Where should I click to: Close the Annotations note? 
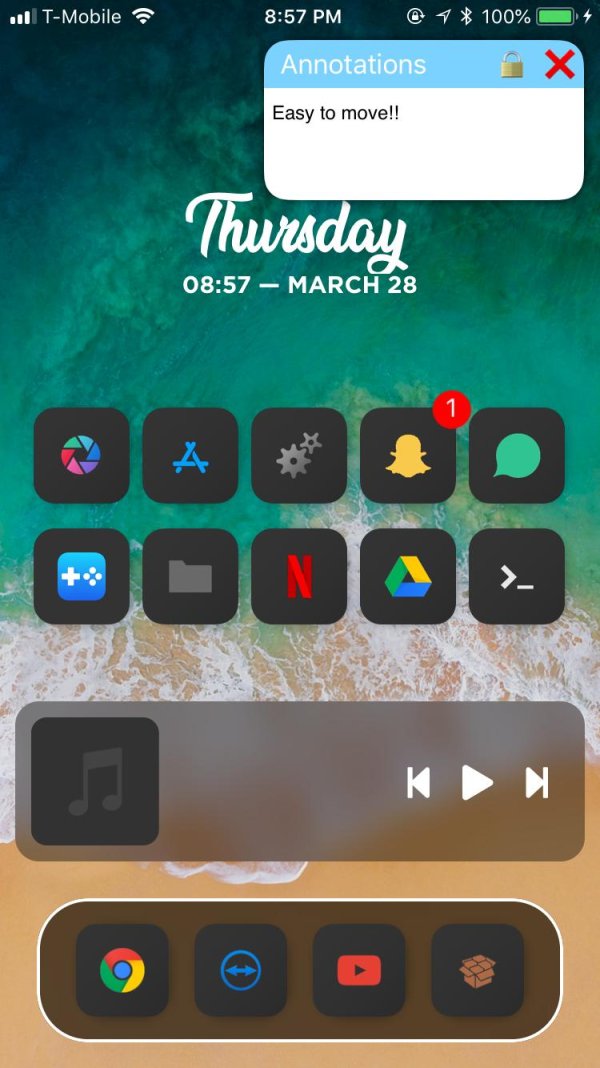click(x=559, y=65)
